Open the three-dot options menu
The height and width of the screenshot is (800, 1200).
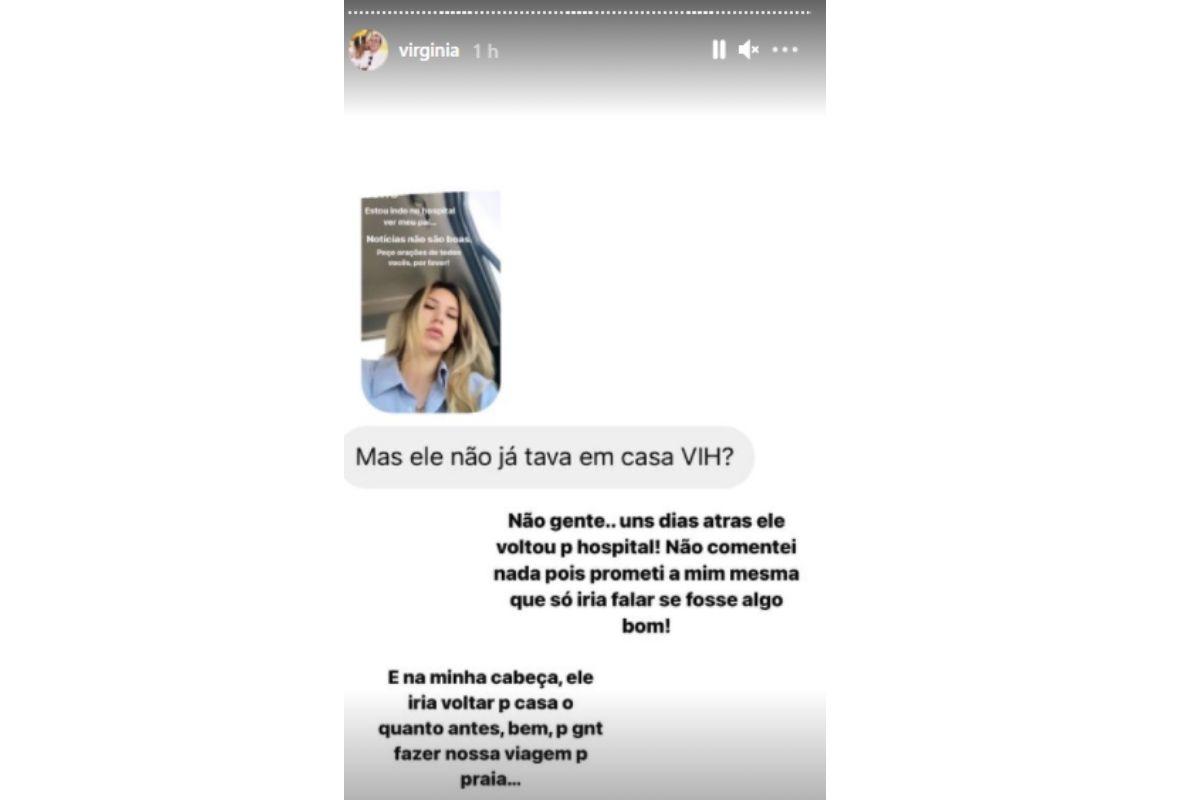coord(785,49)
